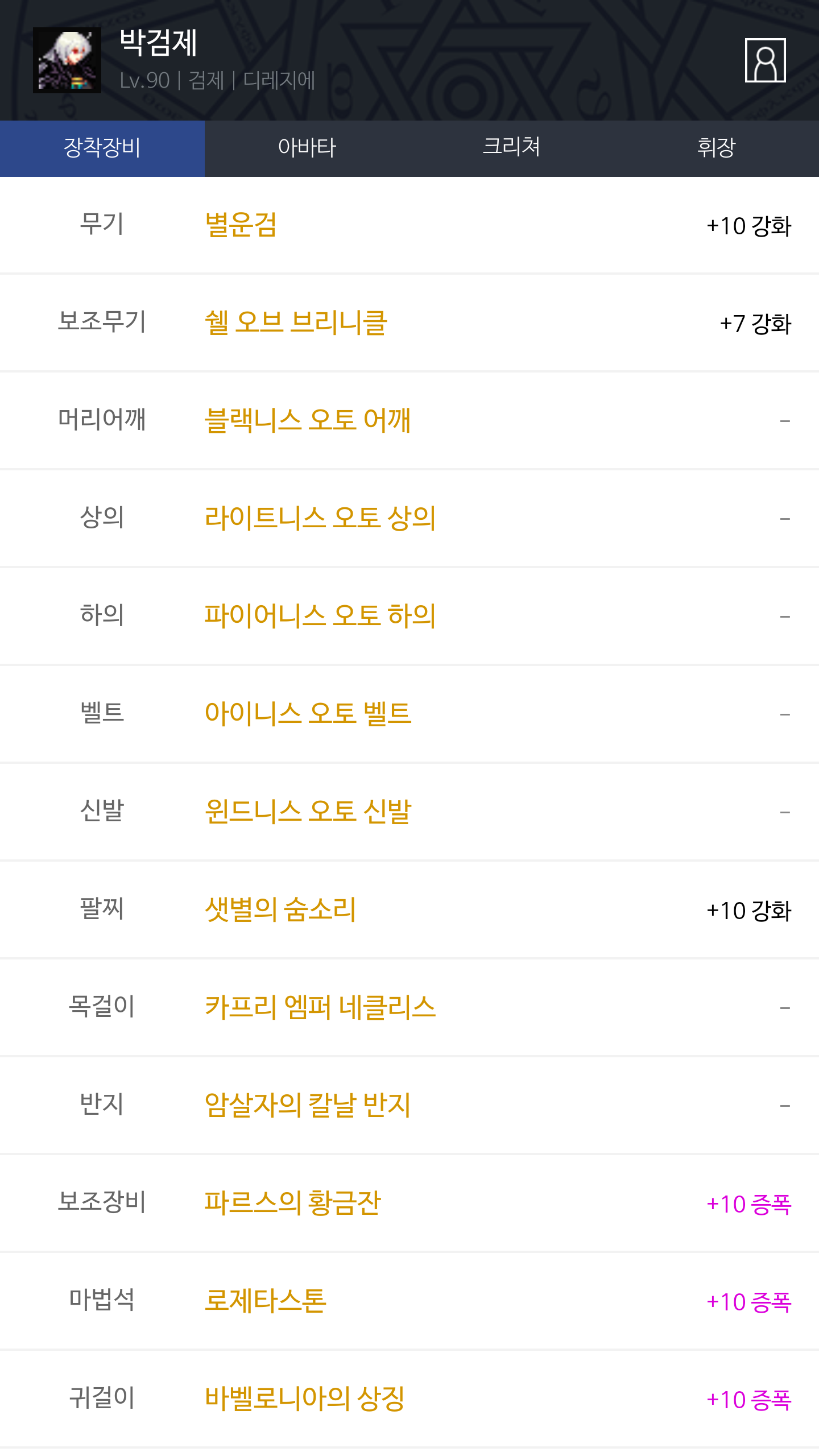Screen dimensions: 819x1456
Task: Tap 박검제 character avatar image
Action: pos(67,60)
